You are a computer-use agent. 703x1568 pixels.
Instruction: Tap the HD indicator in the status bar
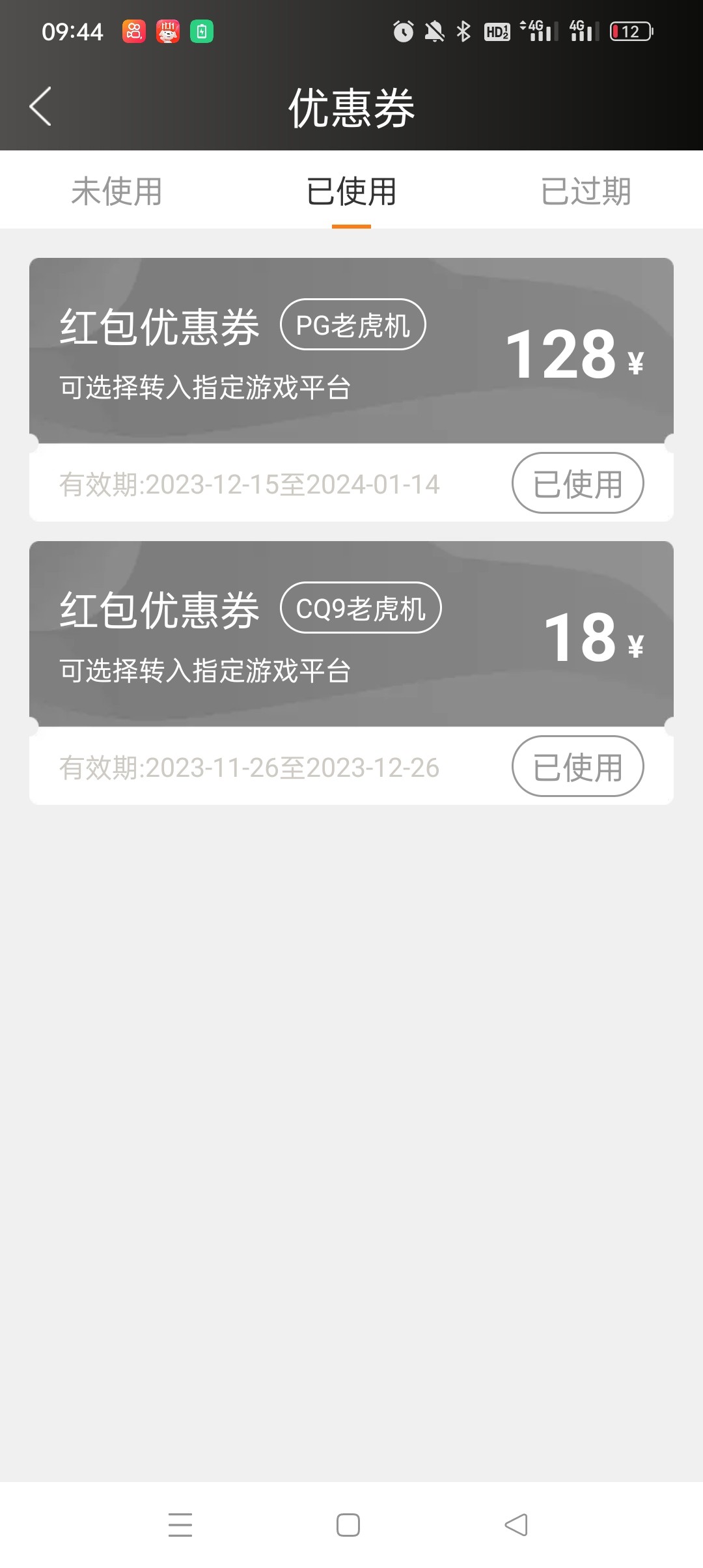click(497, 31)
